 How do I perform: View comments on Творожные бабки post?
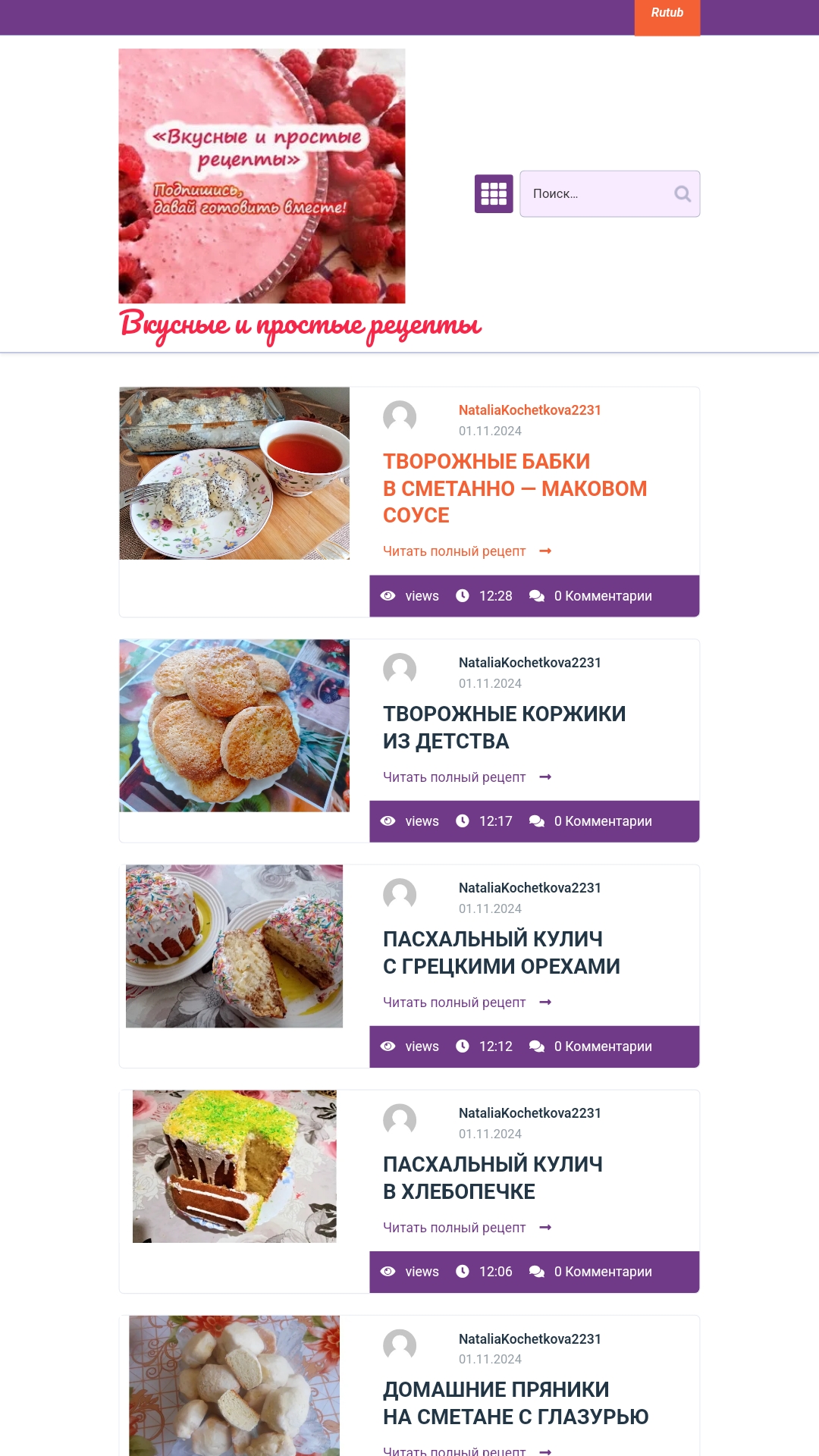(x=602, y=596)
